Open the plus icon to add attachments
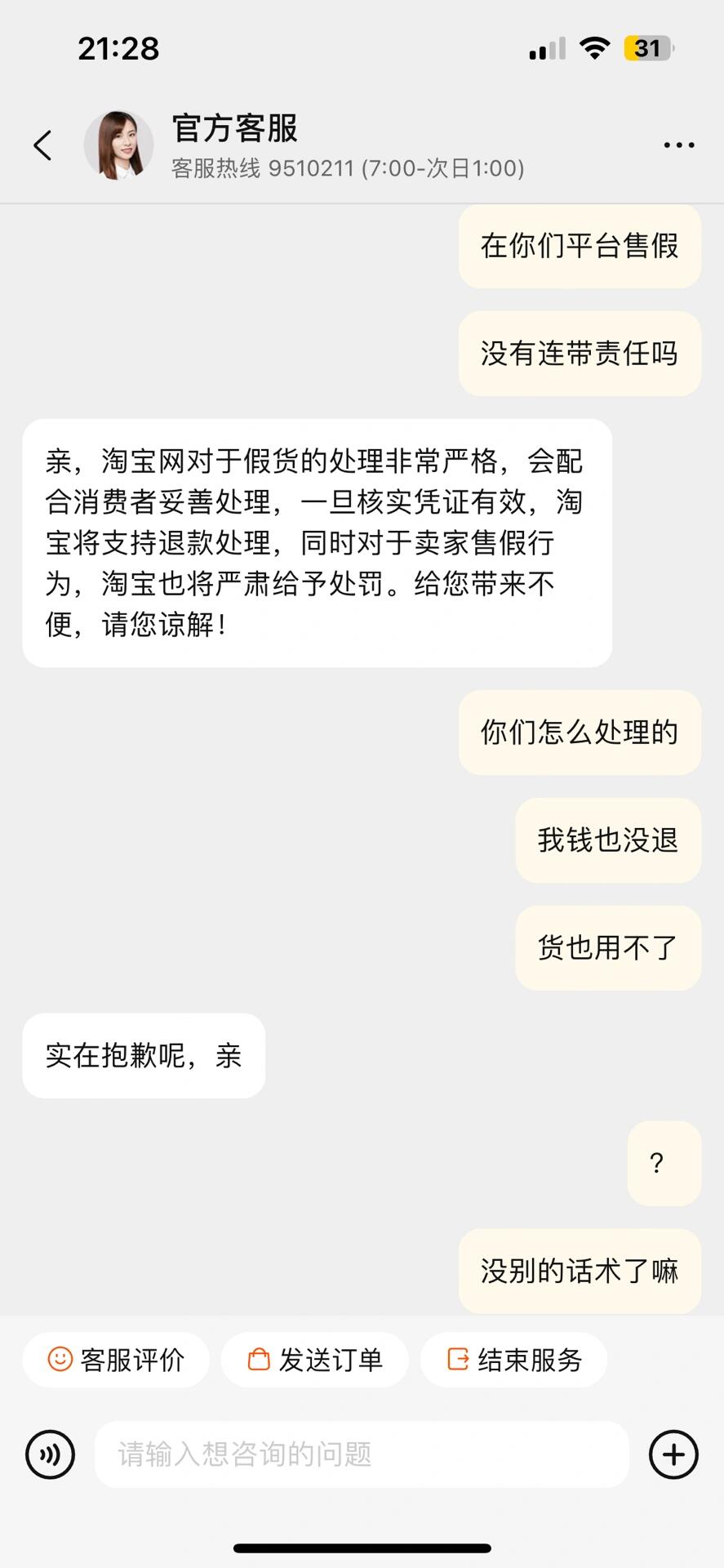The width and height of the screenshot is (724, 1568). coord(673,1454)
